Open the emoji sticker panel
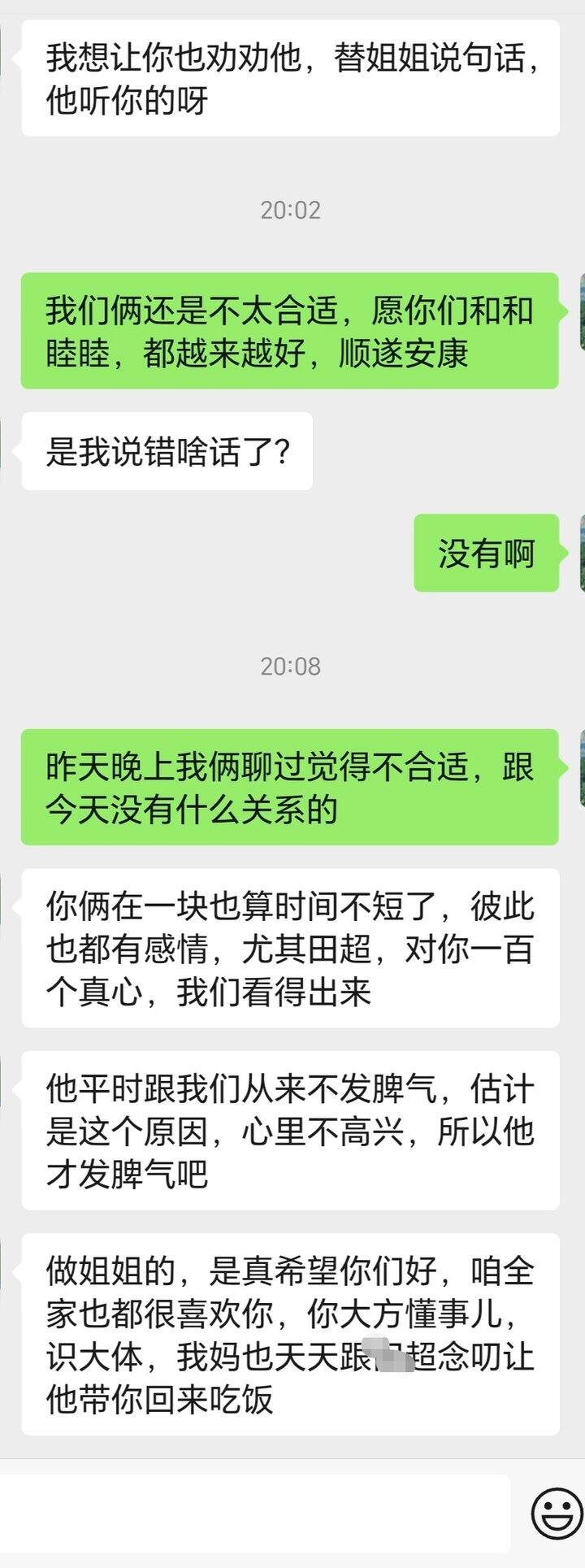The image size is (585, 1568). coord(557,1513)
